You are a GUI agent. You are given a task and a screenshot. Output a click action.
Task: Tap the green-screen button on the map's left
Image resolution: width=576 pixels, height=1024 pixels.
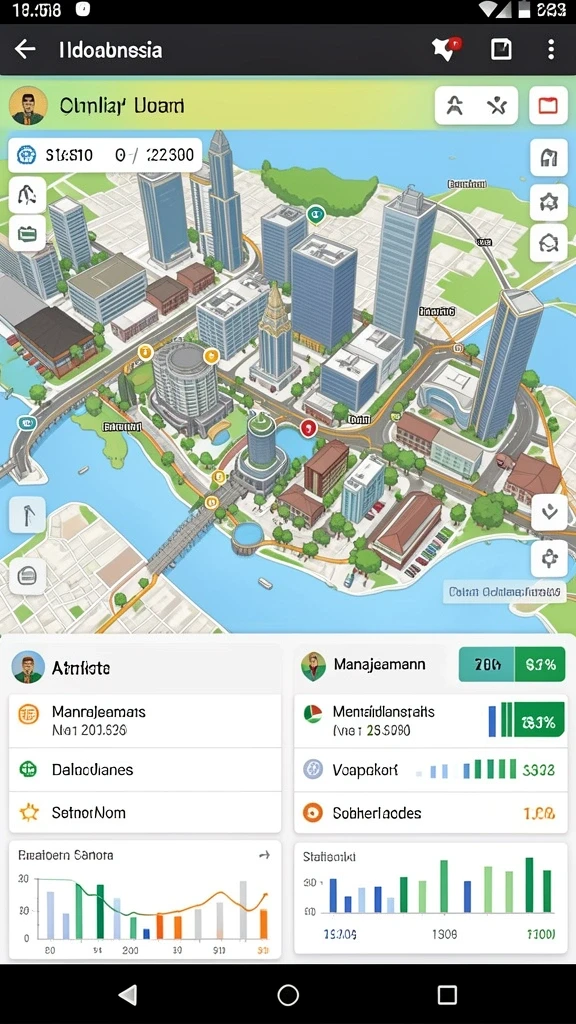click(27, 234)
